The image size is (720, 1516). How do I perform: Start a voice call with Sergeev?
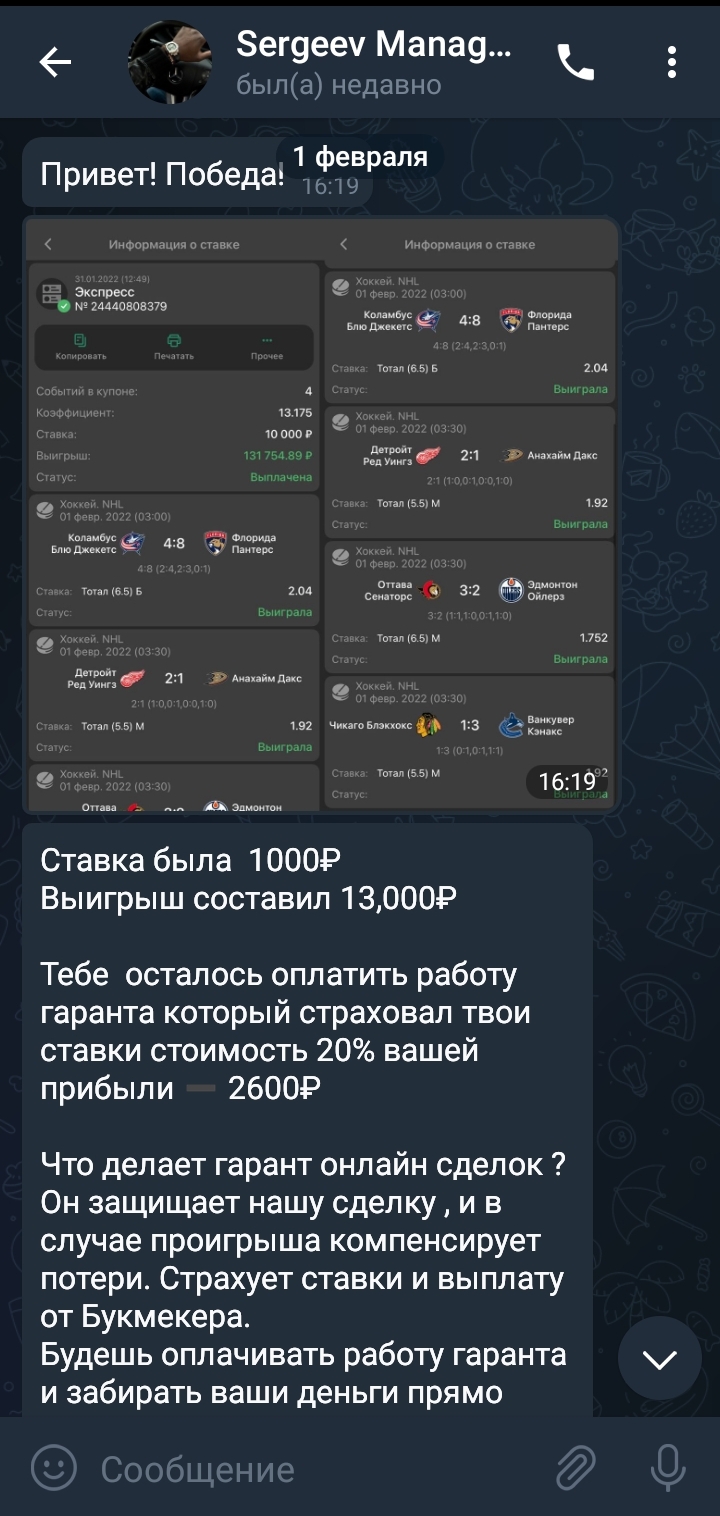pyautogui.click(x=576, y=63)
